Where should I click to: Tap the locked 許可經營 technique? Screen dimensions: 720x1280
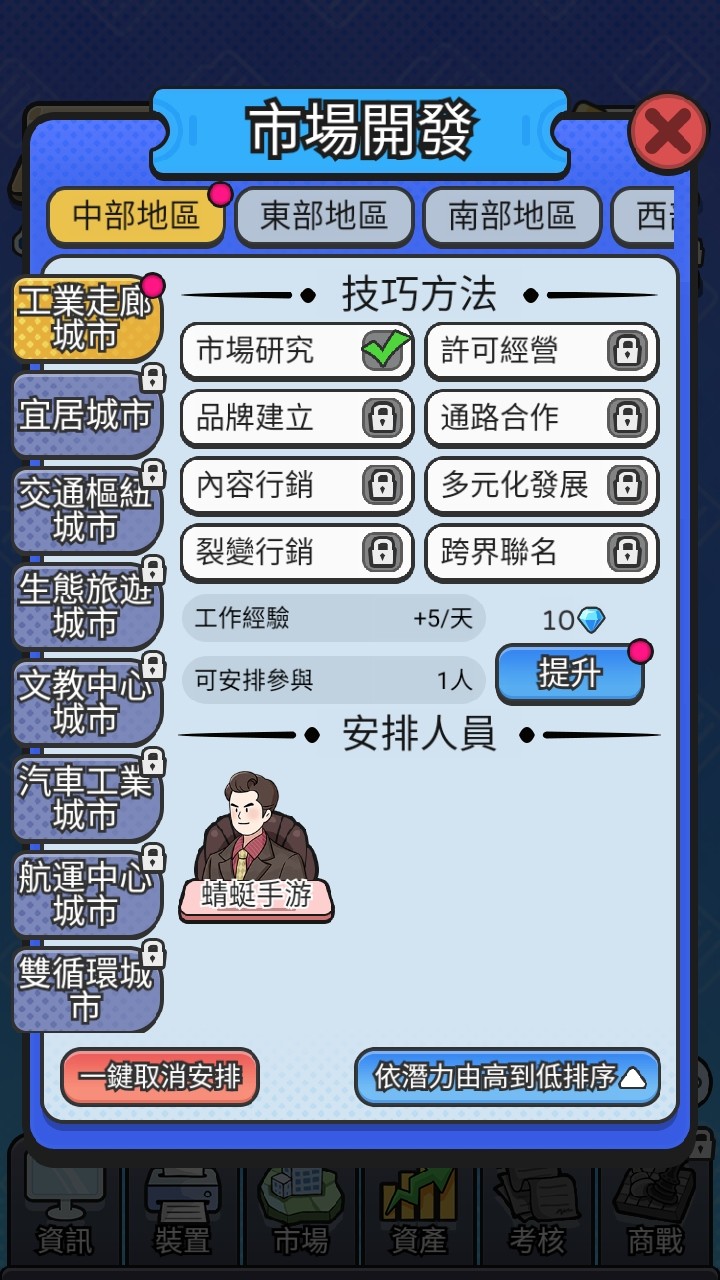coord(541,351)
